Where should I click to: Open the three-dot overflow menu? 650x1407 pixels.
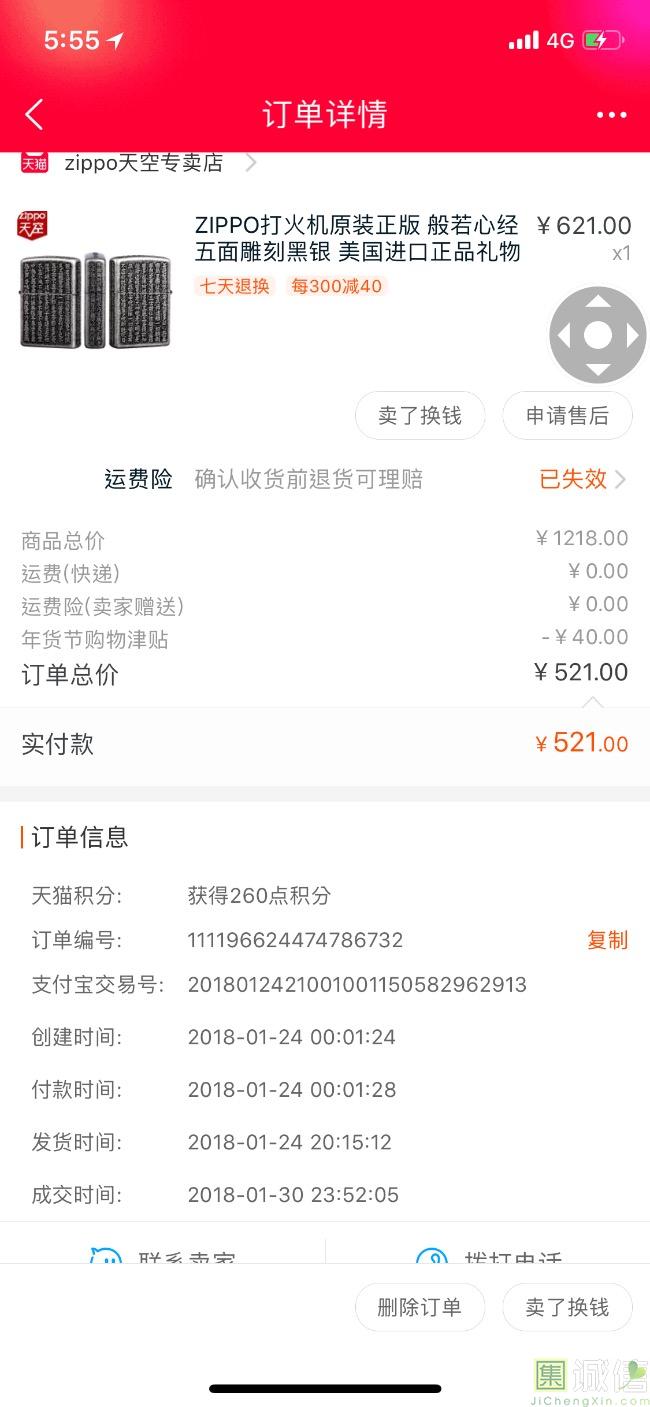[611, 115]
